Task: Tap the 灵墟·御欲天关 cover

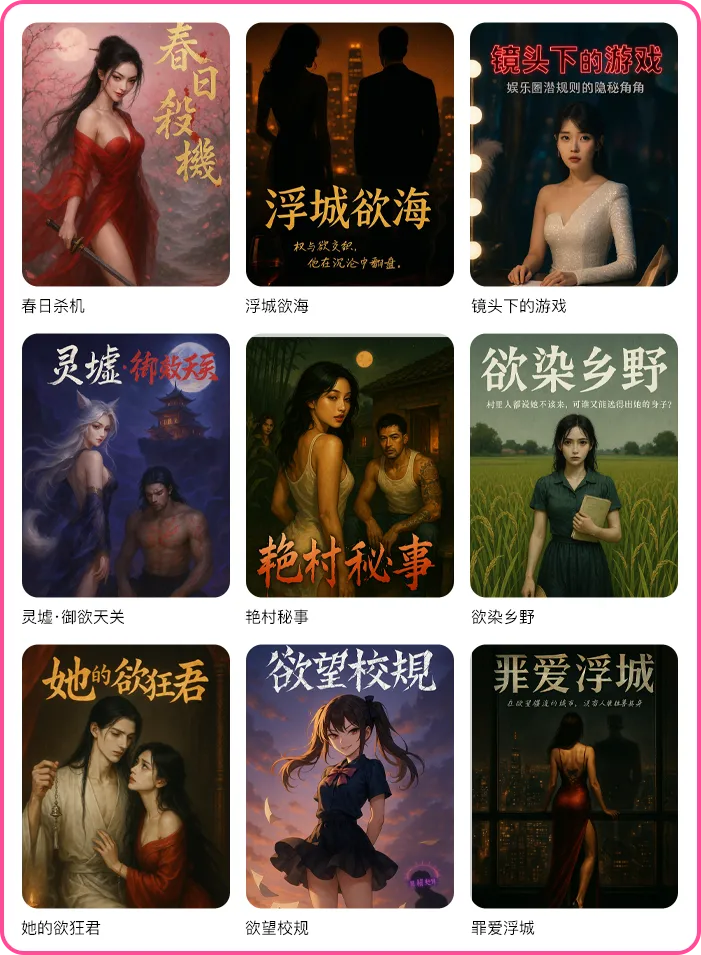Action: (126, 466)
